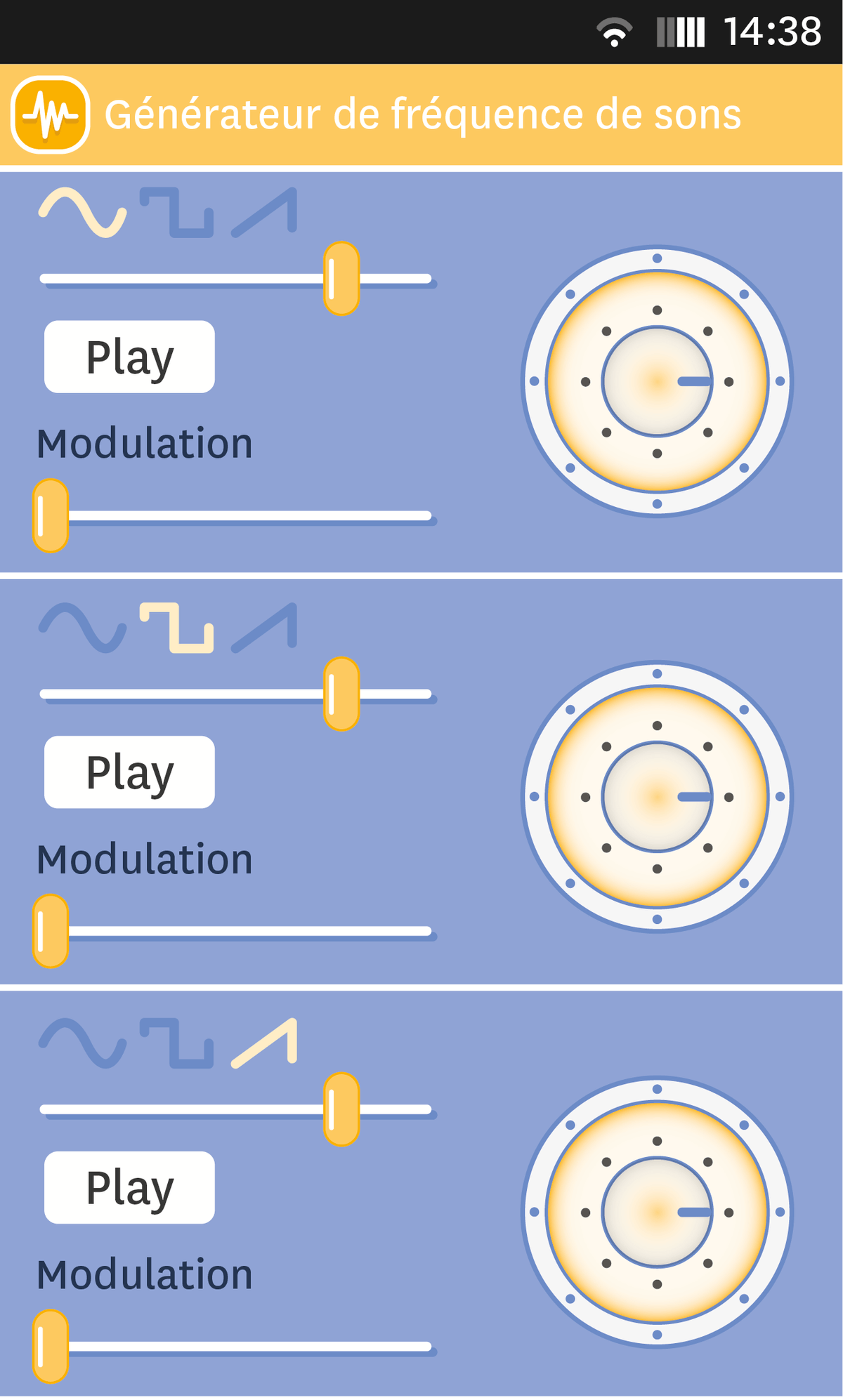Pick sawtooth waveform in the first generator

pyautogui.click(x=264, y=213)
